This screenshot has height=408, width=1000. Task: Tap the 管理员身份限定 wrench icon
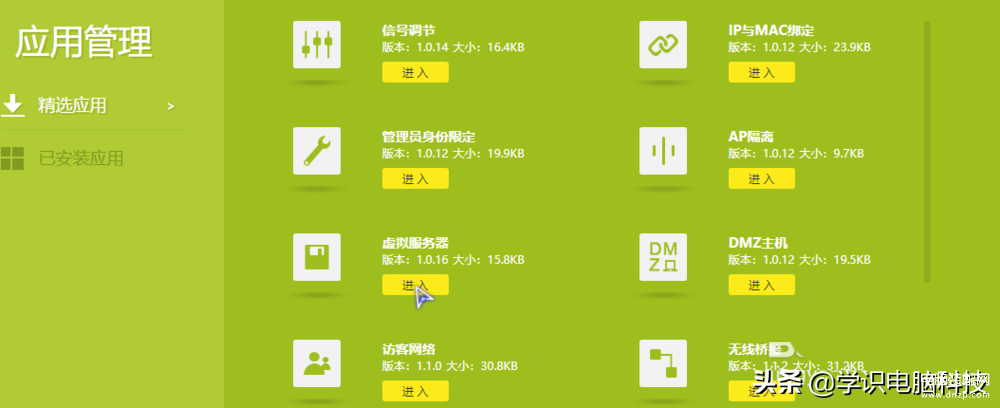[317, 151]
